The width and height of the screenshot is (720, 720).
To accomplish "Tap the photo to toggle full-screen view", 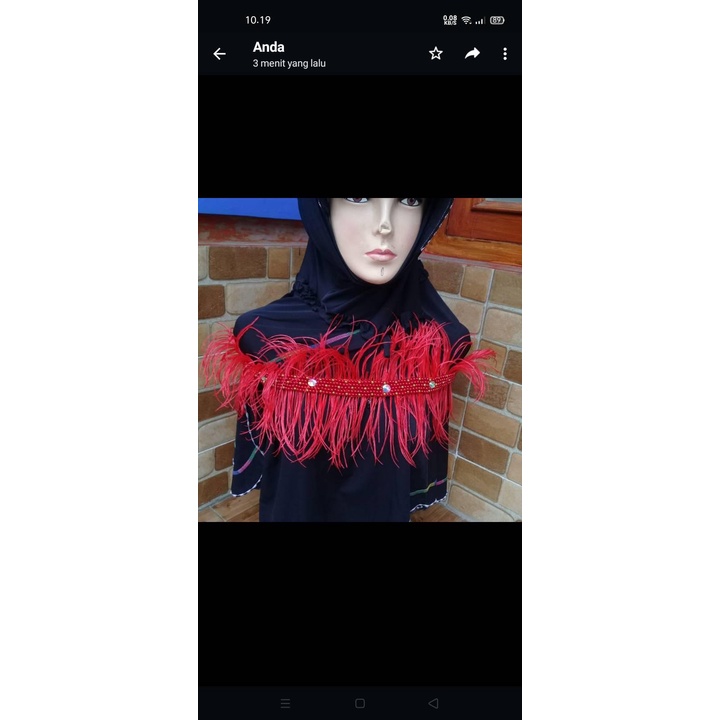I will click(360, 360).
